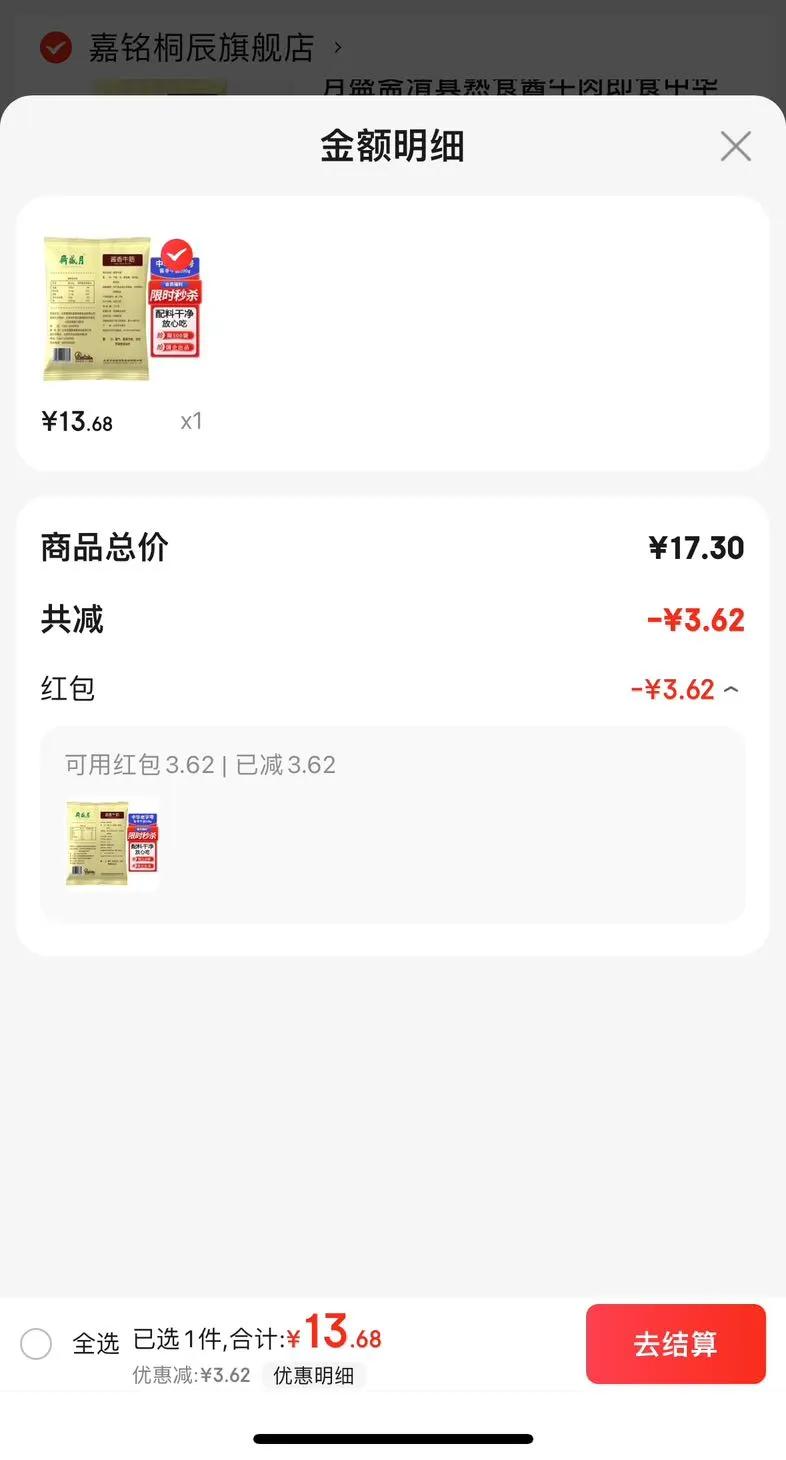Viewport: 786px width, 1460px height.
Task: Tap 去结算 to check out
Action: [x=675, y=1344]
